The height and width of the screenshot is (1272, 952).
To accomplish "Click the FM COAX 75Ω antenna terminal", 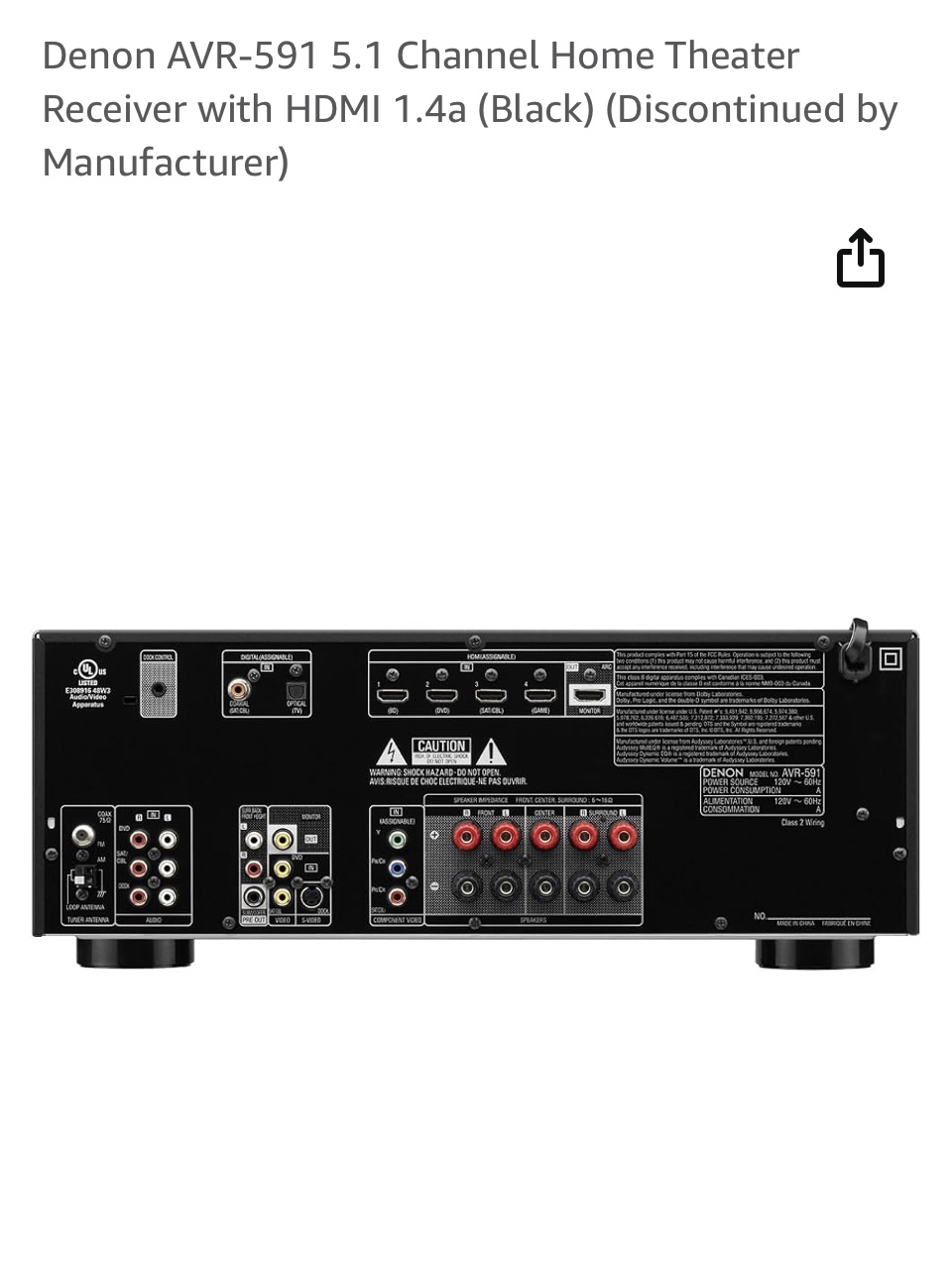I will pos(83,836).
